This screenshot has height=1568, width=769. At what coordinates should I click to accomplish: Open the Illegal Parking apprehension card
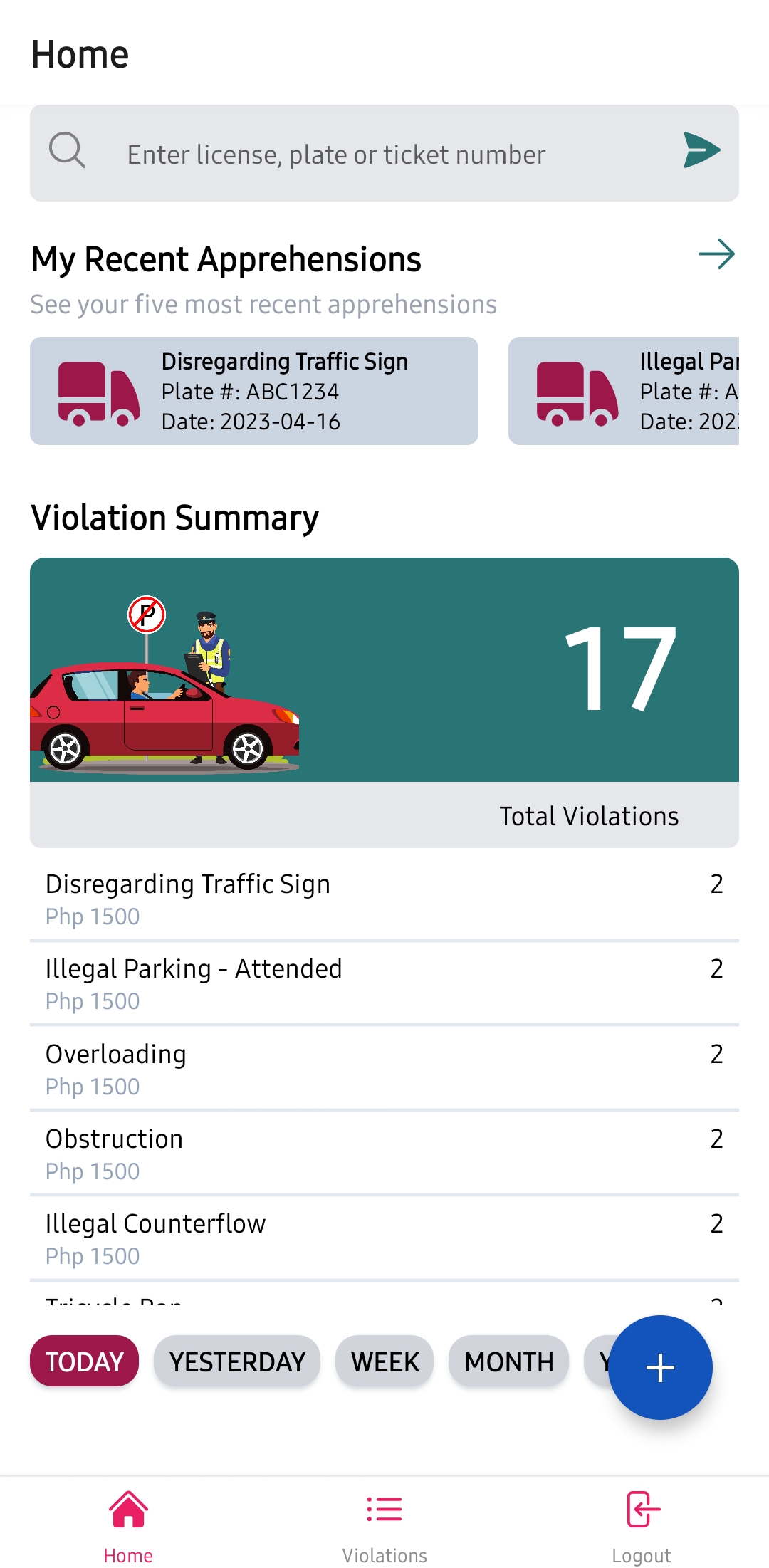click(624, 391)
